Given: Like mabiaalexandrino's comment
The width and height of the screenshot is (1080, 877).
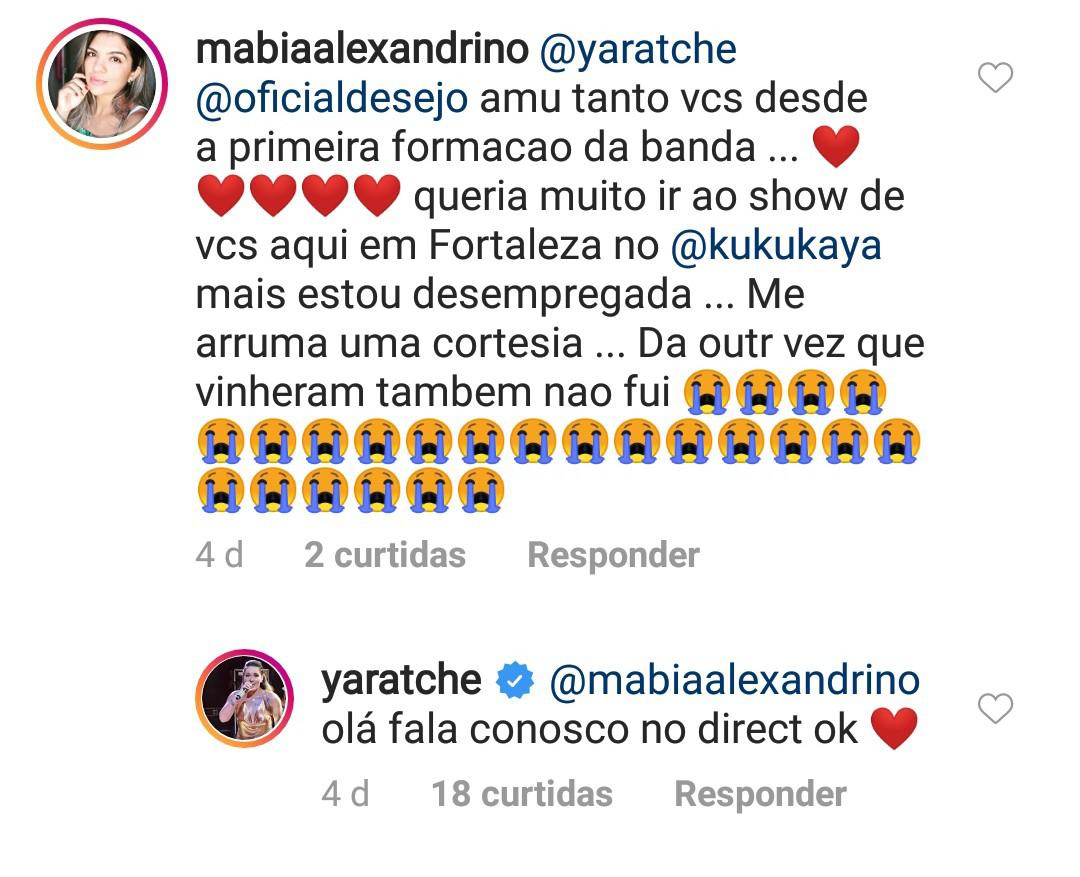Looking at the screenshot, I should coord(994,77).
